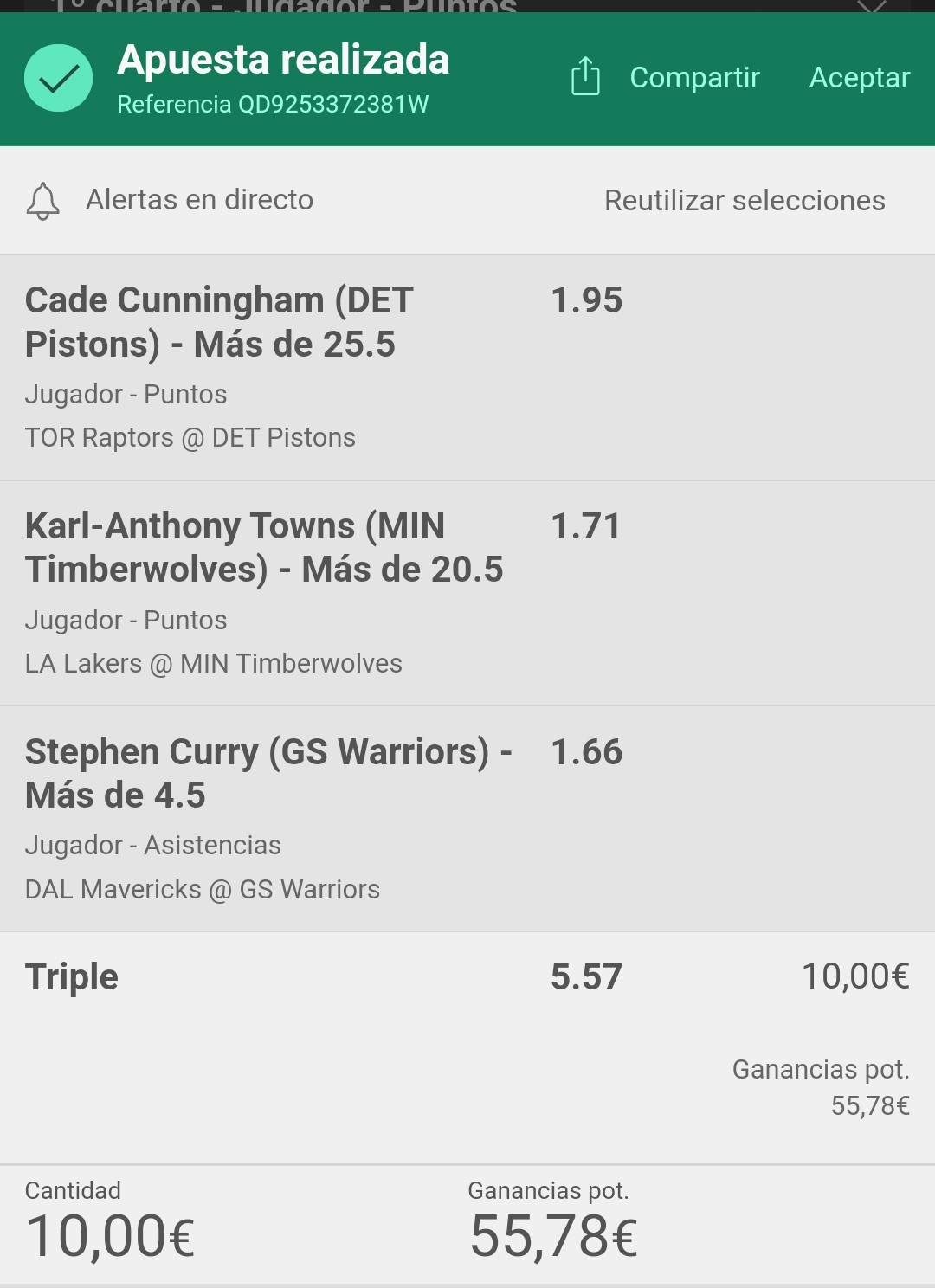Share the placed bet via Compartir
Image resolution: width=935 pixels, height=1288 pixels.
(x=667, y=78)
